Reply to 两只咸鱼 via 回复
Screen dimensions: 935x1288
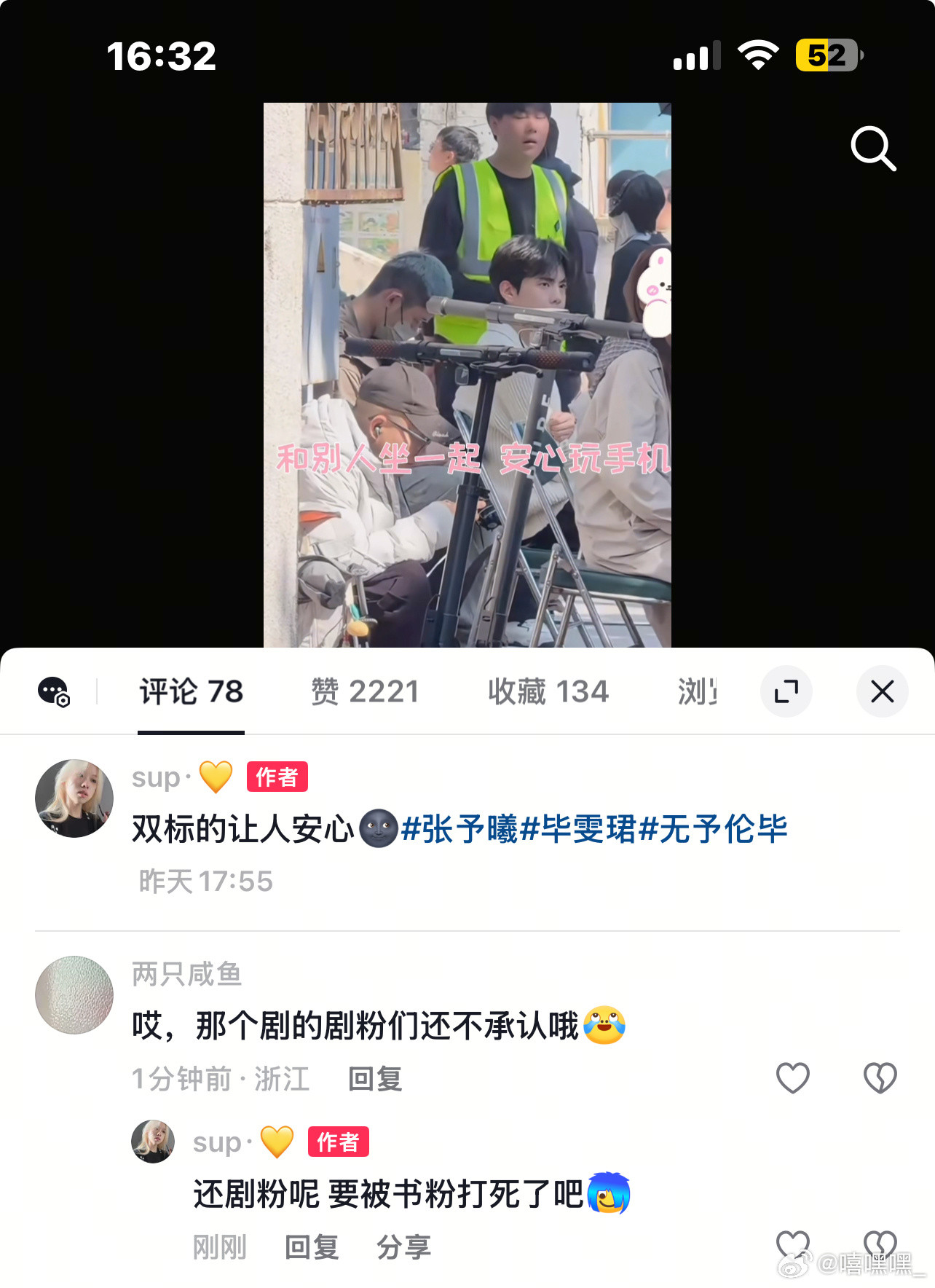374,1080
